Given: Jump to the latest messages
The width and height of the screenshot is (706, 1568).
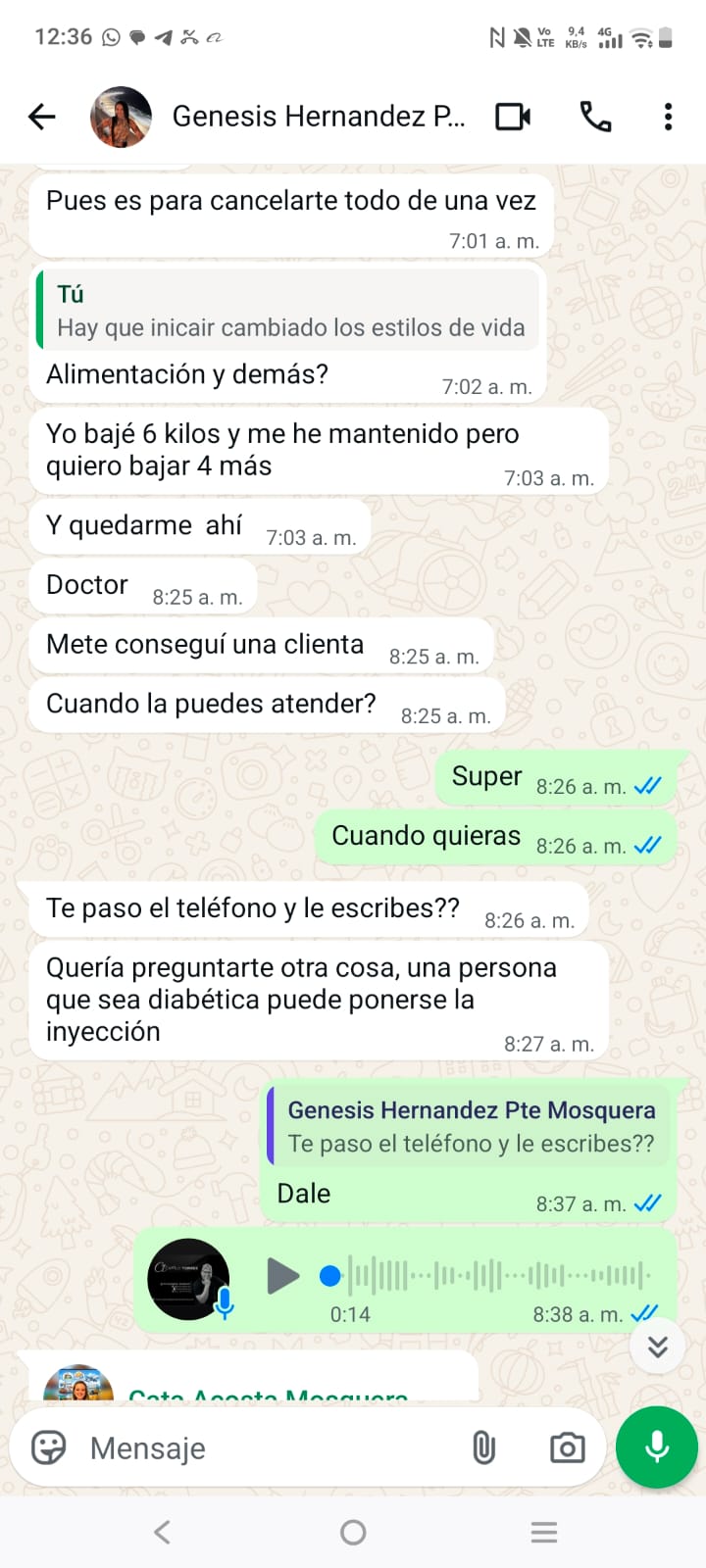Looking at the screenshot, I should tap(657, 1347).
